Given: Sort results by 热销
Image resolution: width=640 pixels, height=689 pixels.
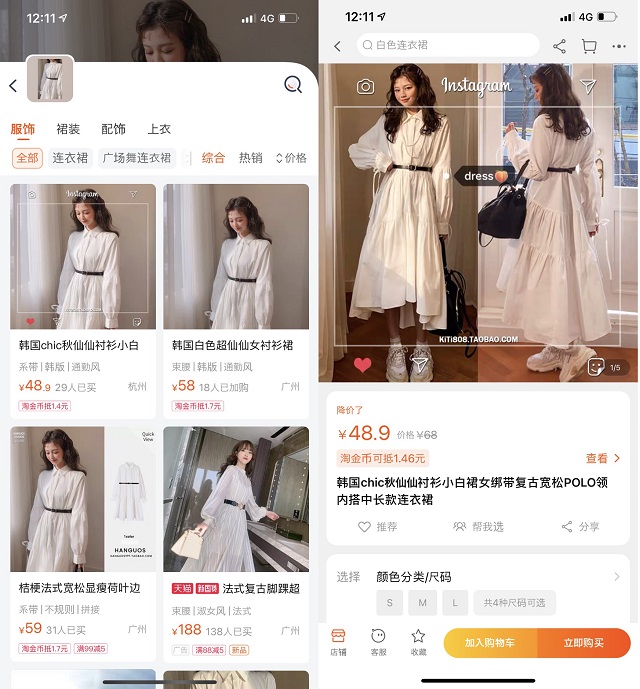Looking at the screenshot, I should (x=250, y=158).
